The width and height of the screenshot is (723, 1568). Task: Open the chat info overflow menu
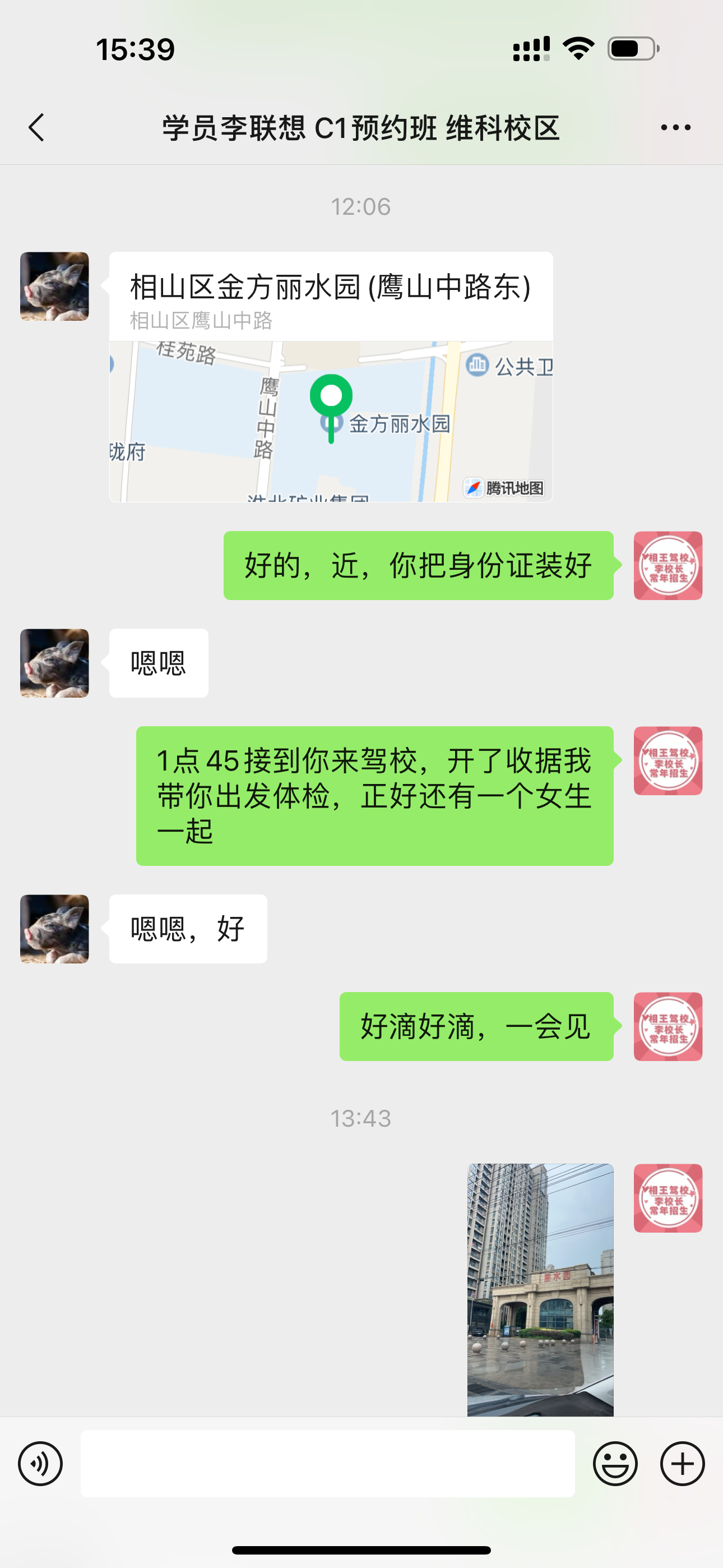point(675,128)
